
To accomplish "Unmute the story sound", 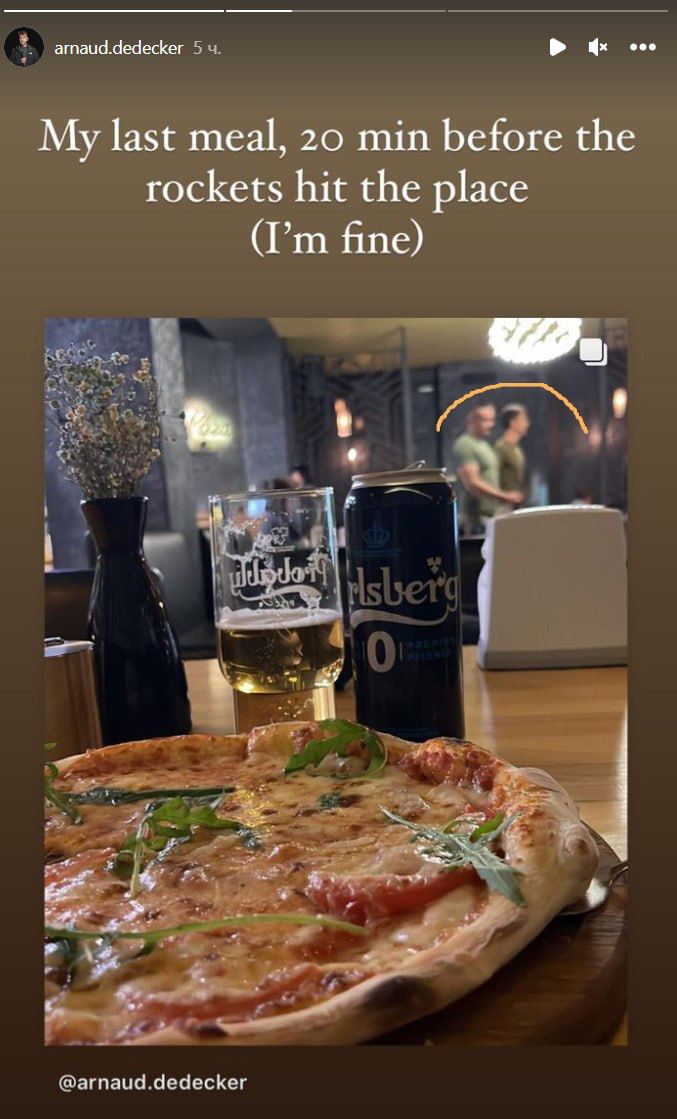I will coord(598,47).
